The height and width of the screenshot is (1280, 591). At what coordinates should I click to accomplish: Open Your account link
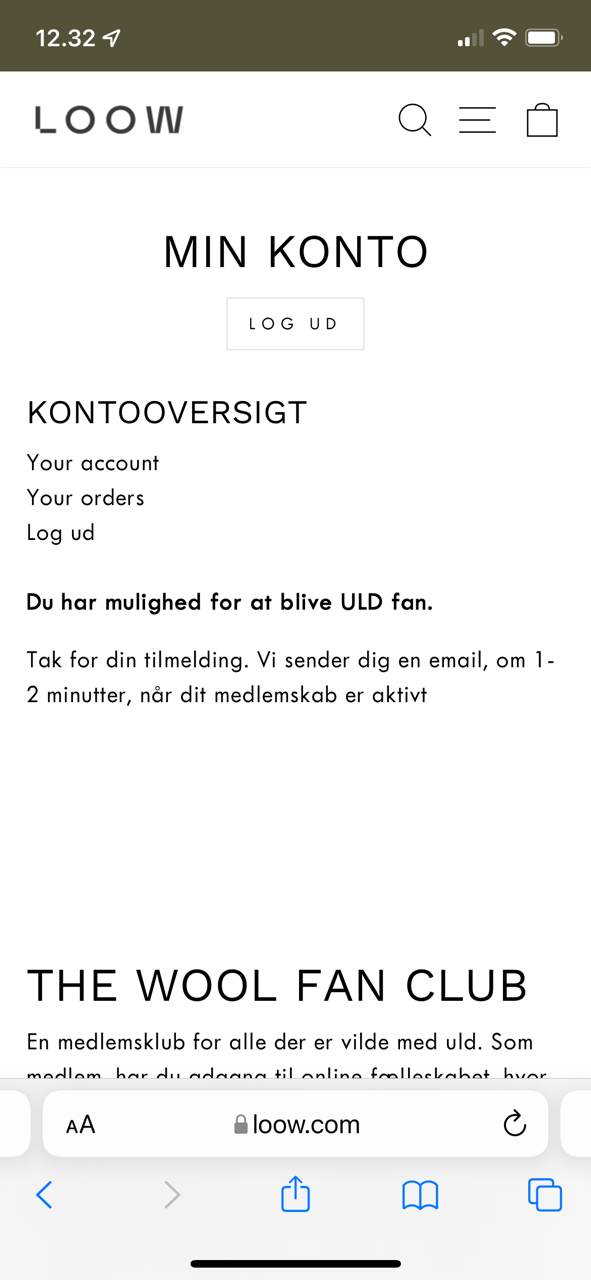[93, 463]
